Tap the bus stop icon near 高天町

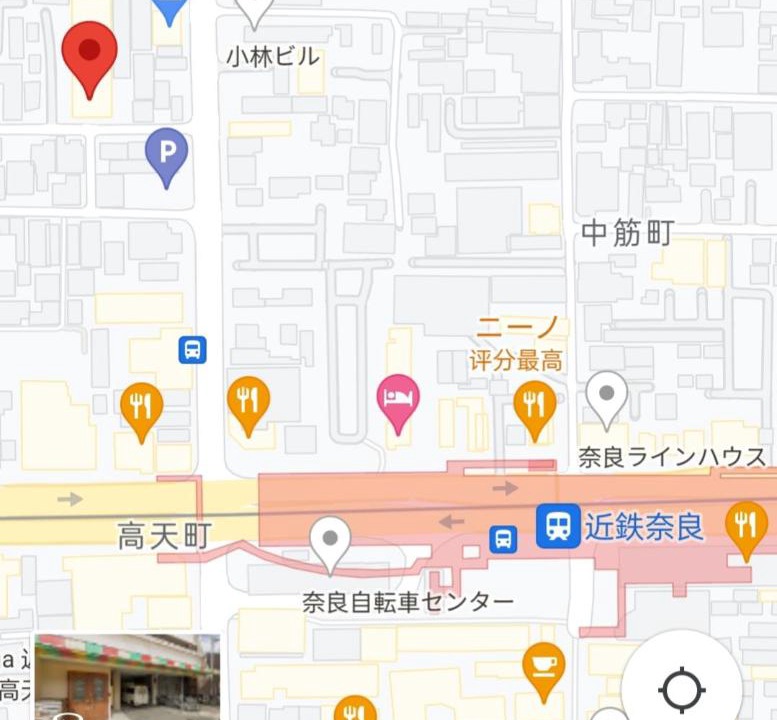pos(193,350)
